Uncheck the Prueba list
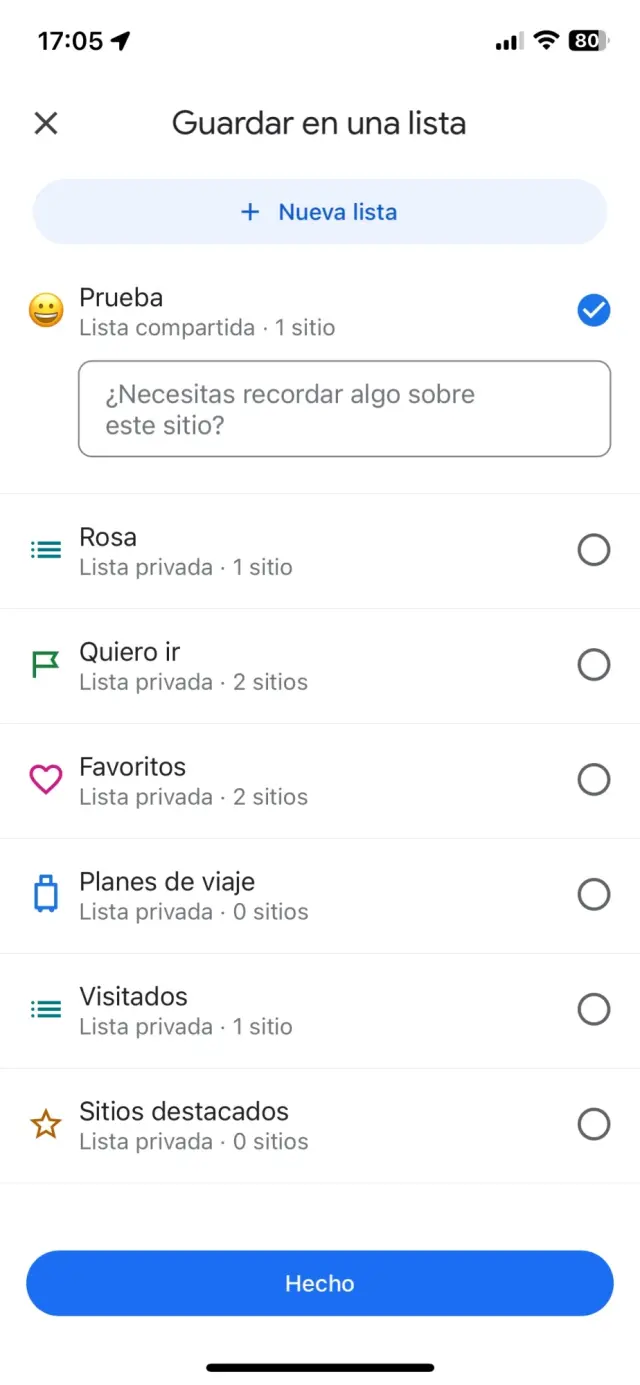The image size is (640, 1385). (x=594, y=311)
